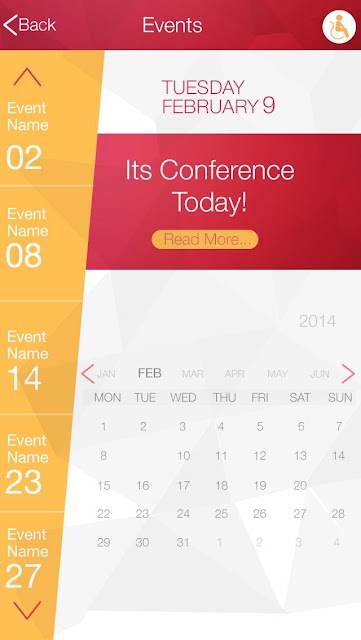Tap Read More on the conference banner
Viewport: 361px width, 640px height.
coord(205,240)
